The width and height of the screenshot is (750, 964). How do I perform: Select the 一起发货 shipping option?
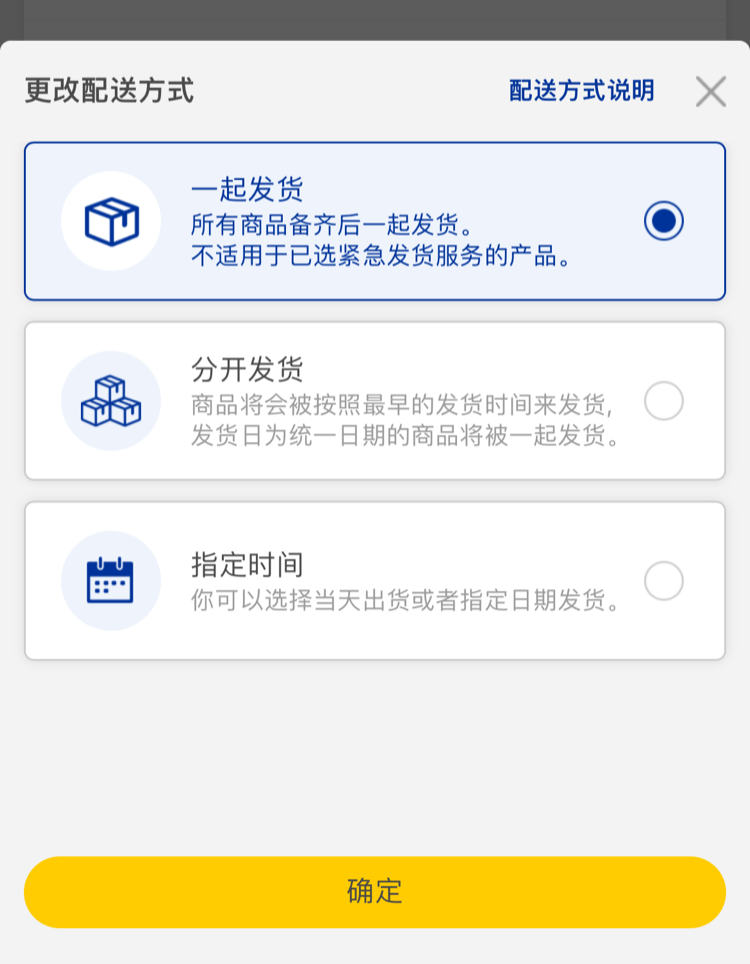[663, 221]
